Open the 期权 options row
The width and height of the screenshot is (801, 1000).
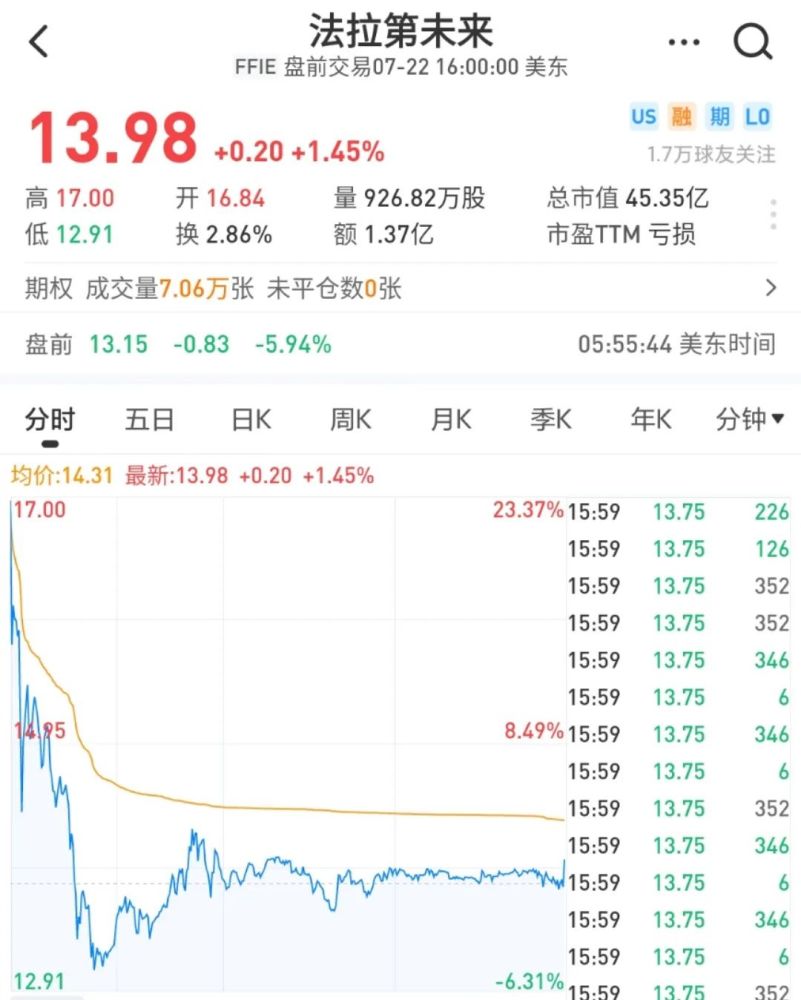pos(400,289)
